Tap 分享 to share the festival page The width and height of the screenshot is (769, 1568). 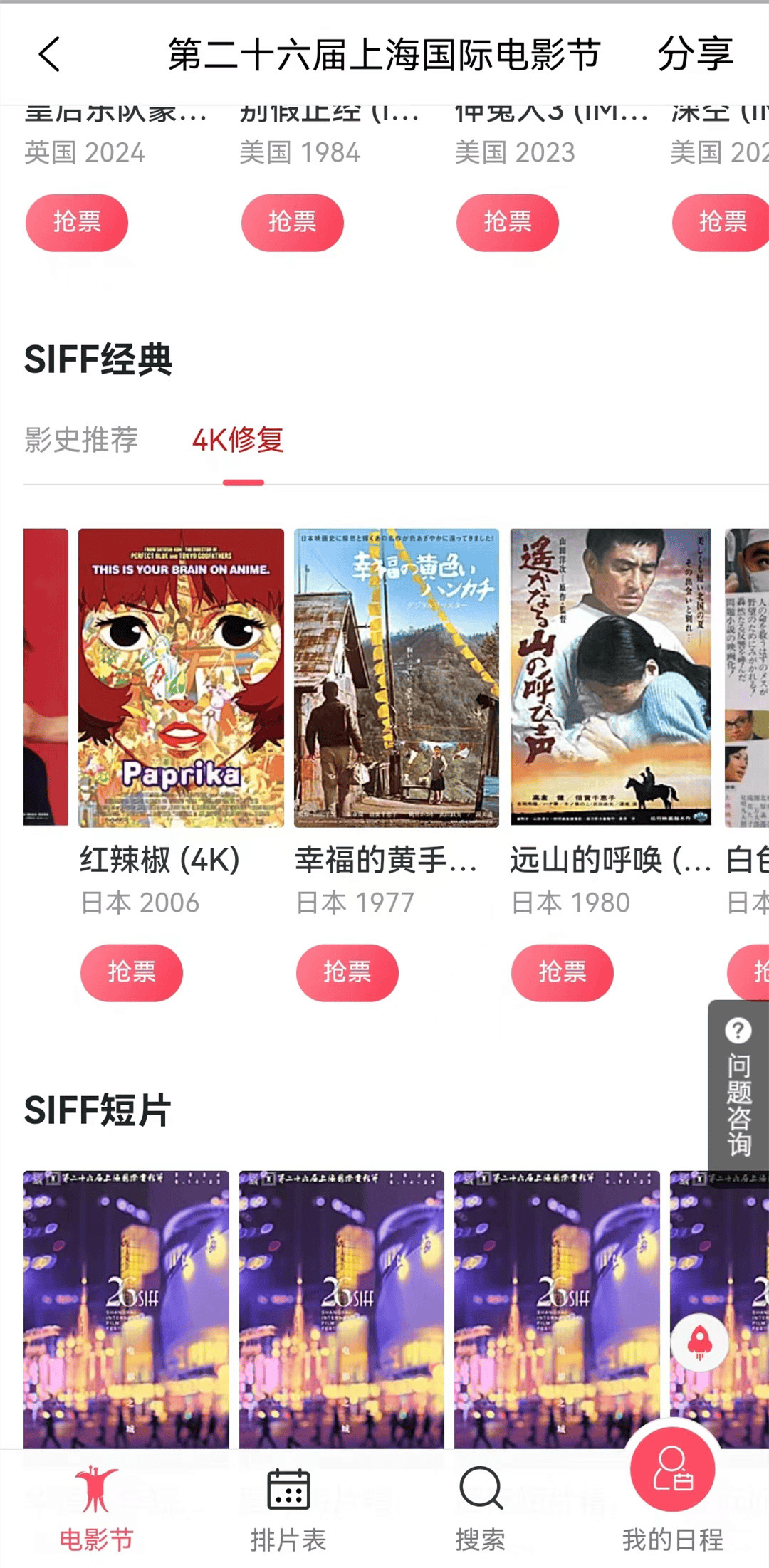point(694,55)
